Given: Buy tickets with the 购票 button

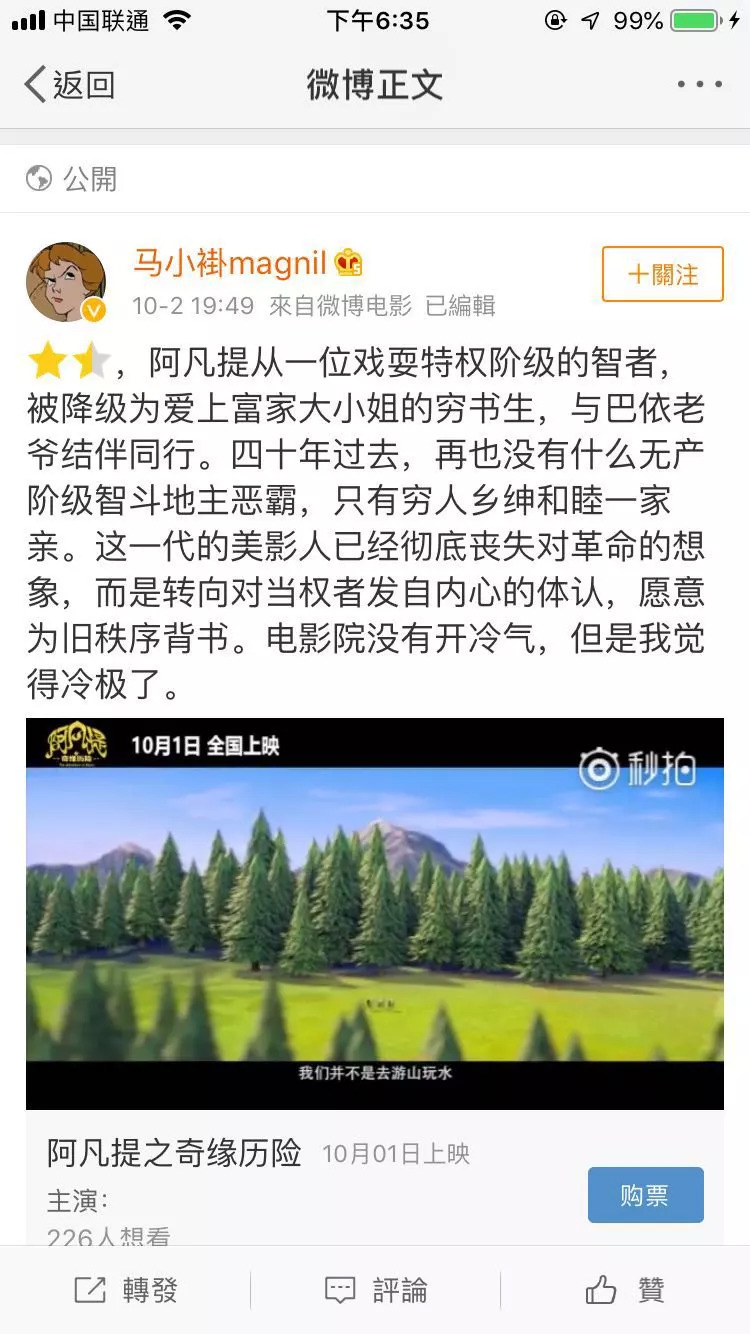Looking at the screenshot, I should (x=645, y=1195).
